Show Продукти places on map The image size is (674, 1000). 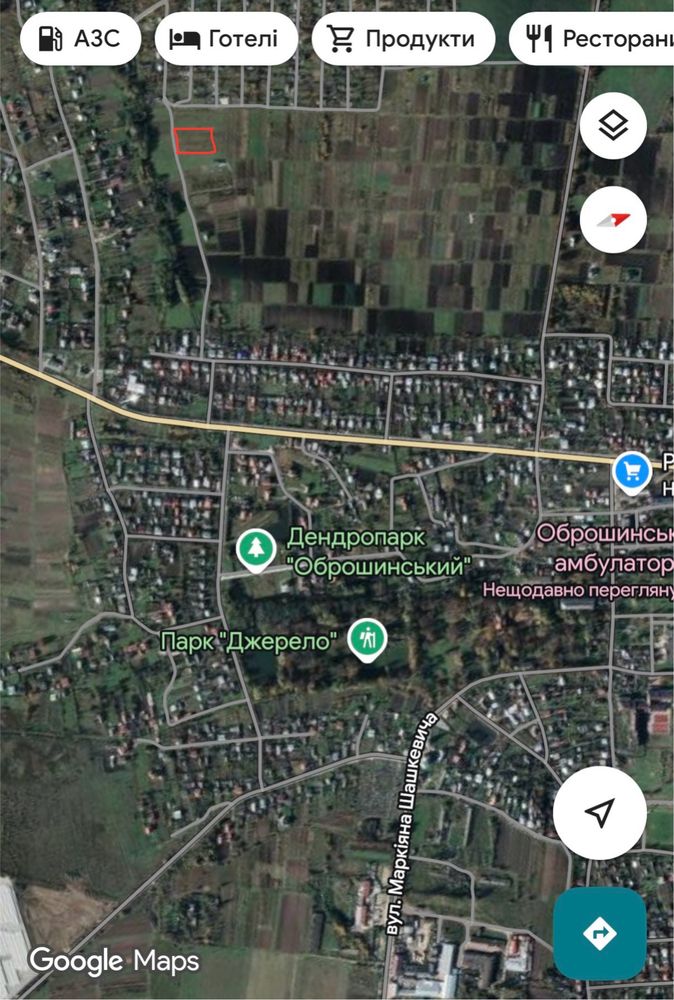403,39
